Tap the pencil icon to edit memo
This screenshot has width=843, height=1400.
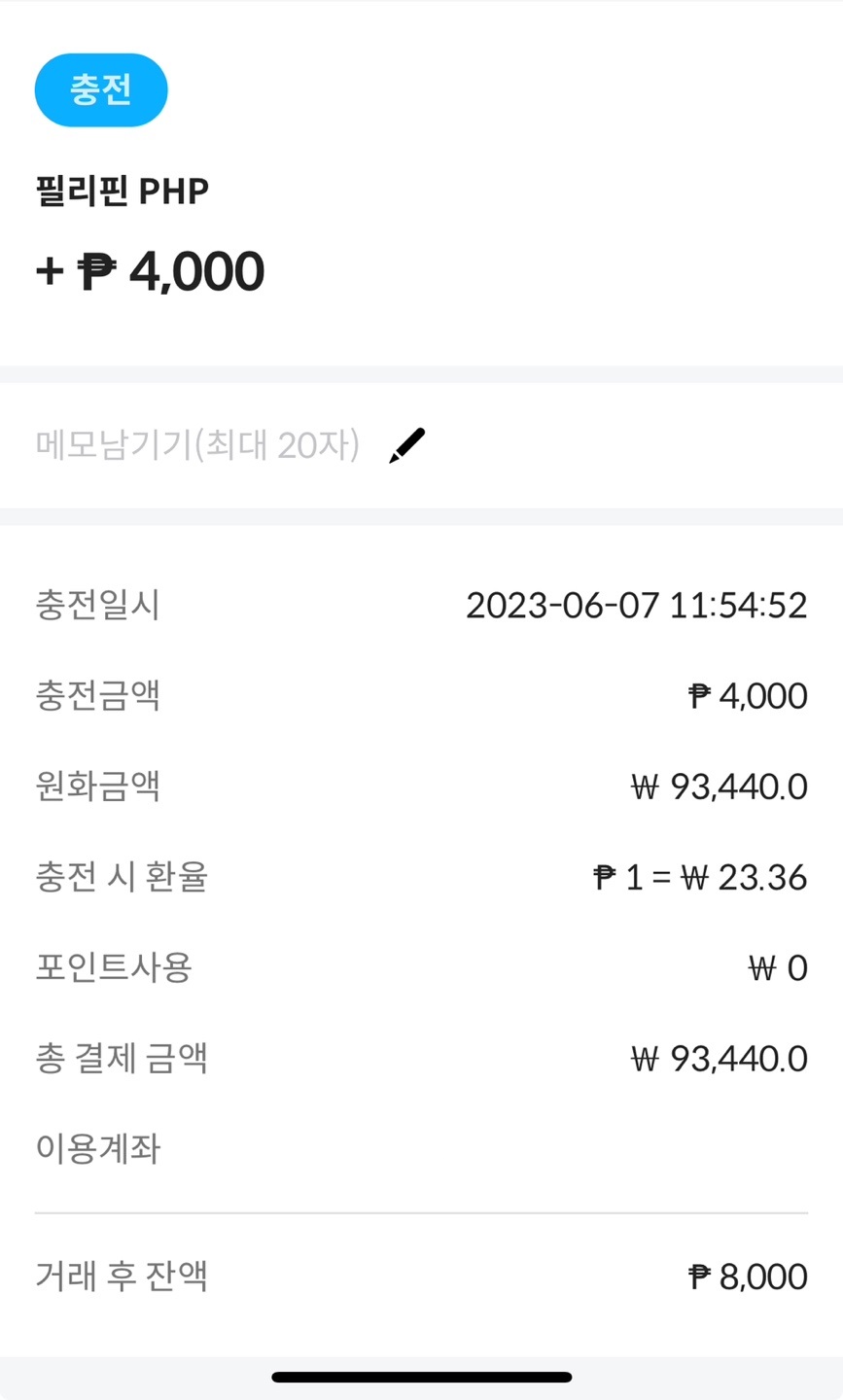click(407, 445)
